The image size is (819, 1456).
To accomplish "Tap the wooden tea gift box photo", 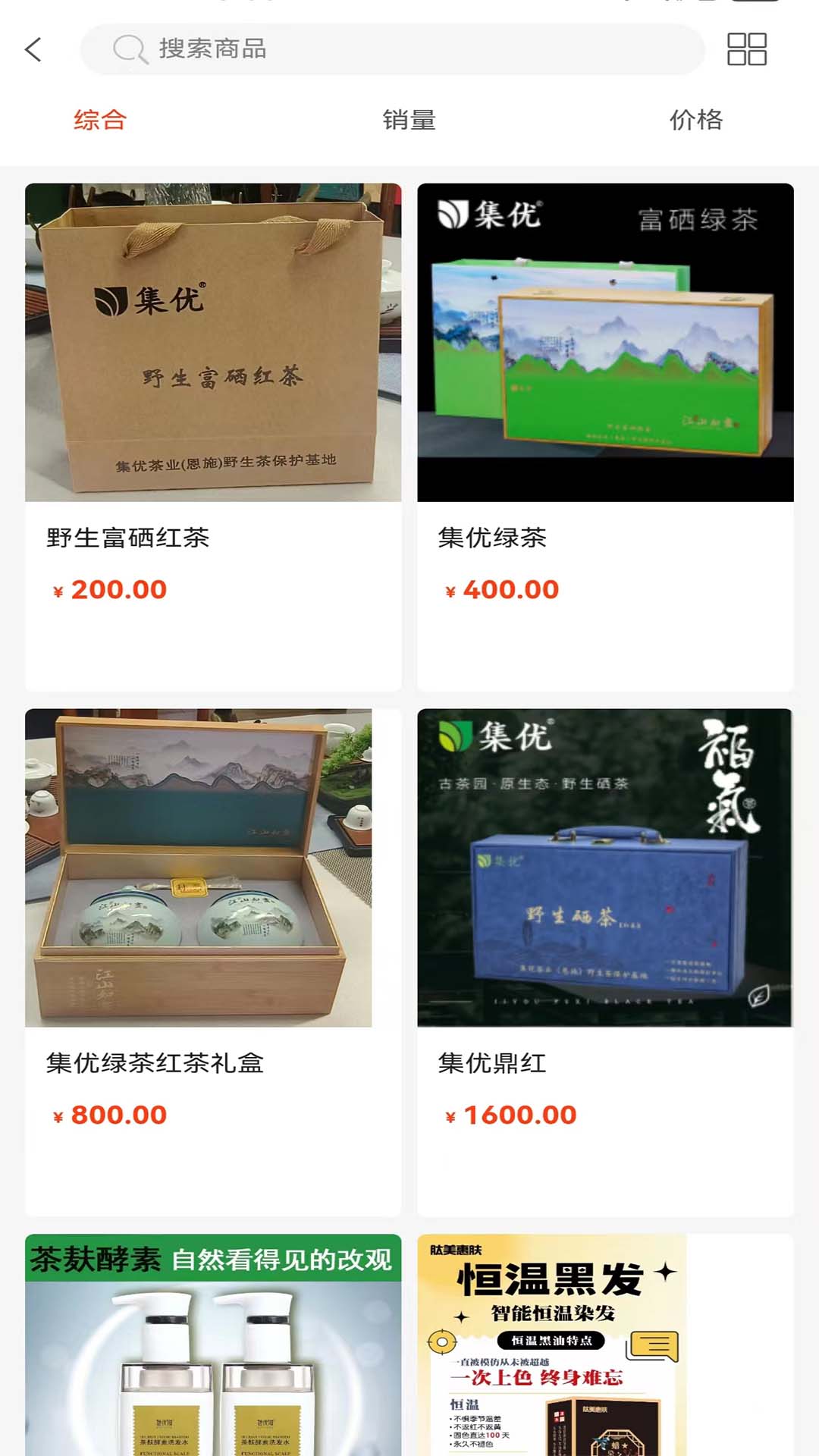I will 213,868.
